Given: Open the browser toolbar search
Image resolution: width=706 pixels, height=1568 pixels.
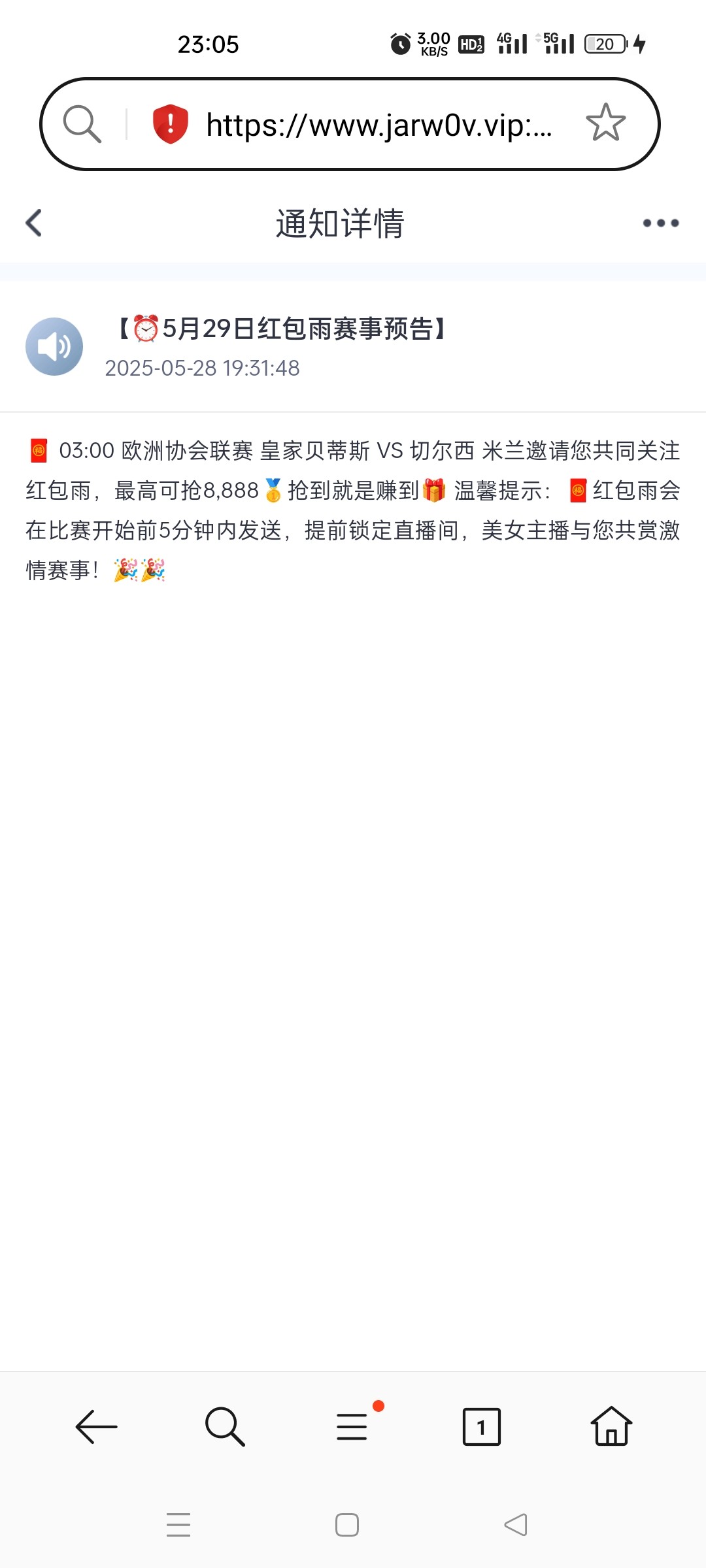Looking at the screenshot, I should click(x=225, y=1426).
